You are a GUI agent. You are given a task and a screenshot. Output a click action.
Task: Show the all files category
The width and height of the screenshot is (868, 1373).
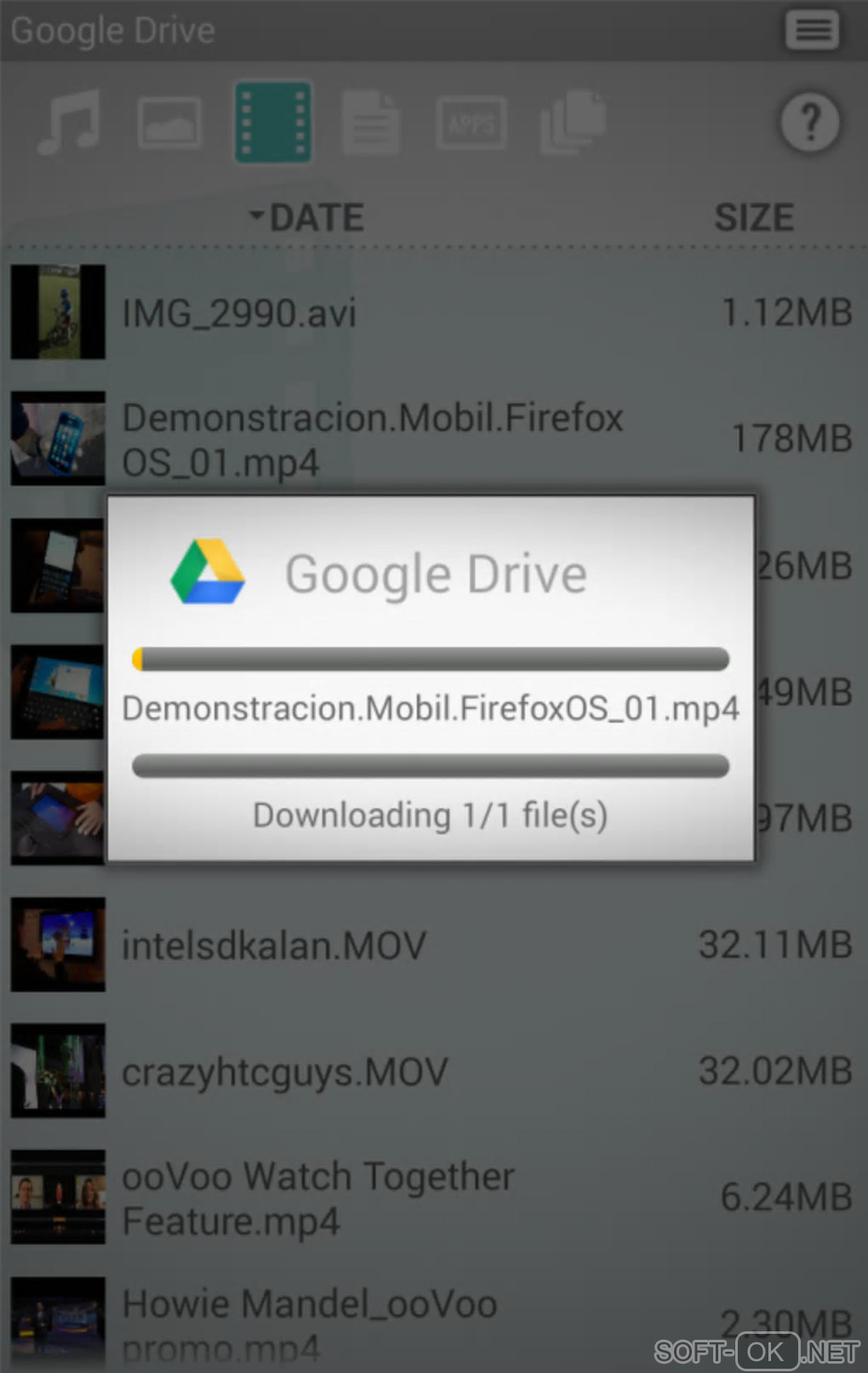573,123
